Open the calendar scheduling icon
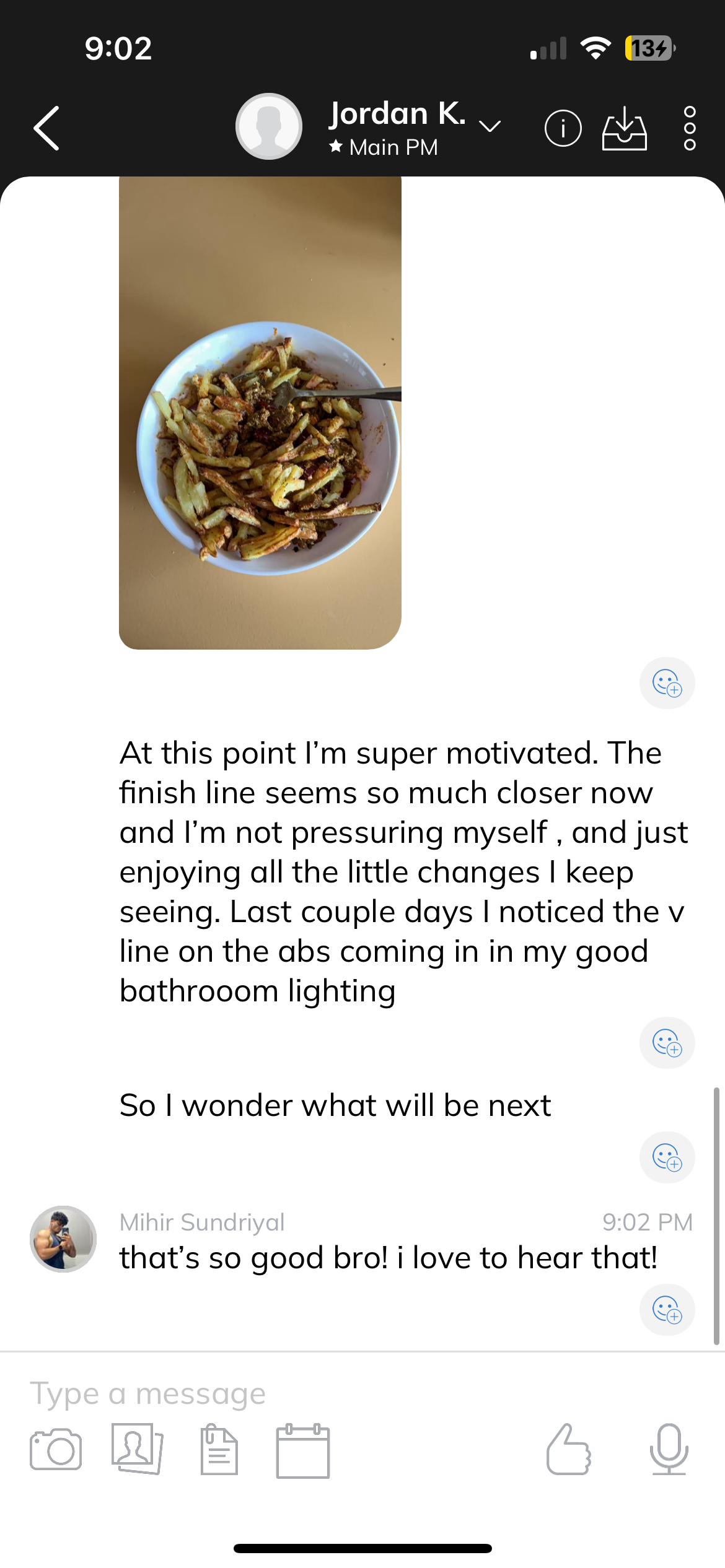 click(x=302, y=1450)
